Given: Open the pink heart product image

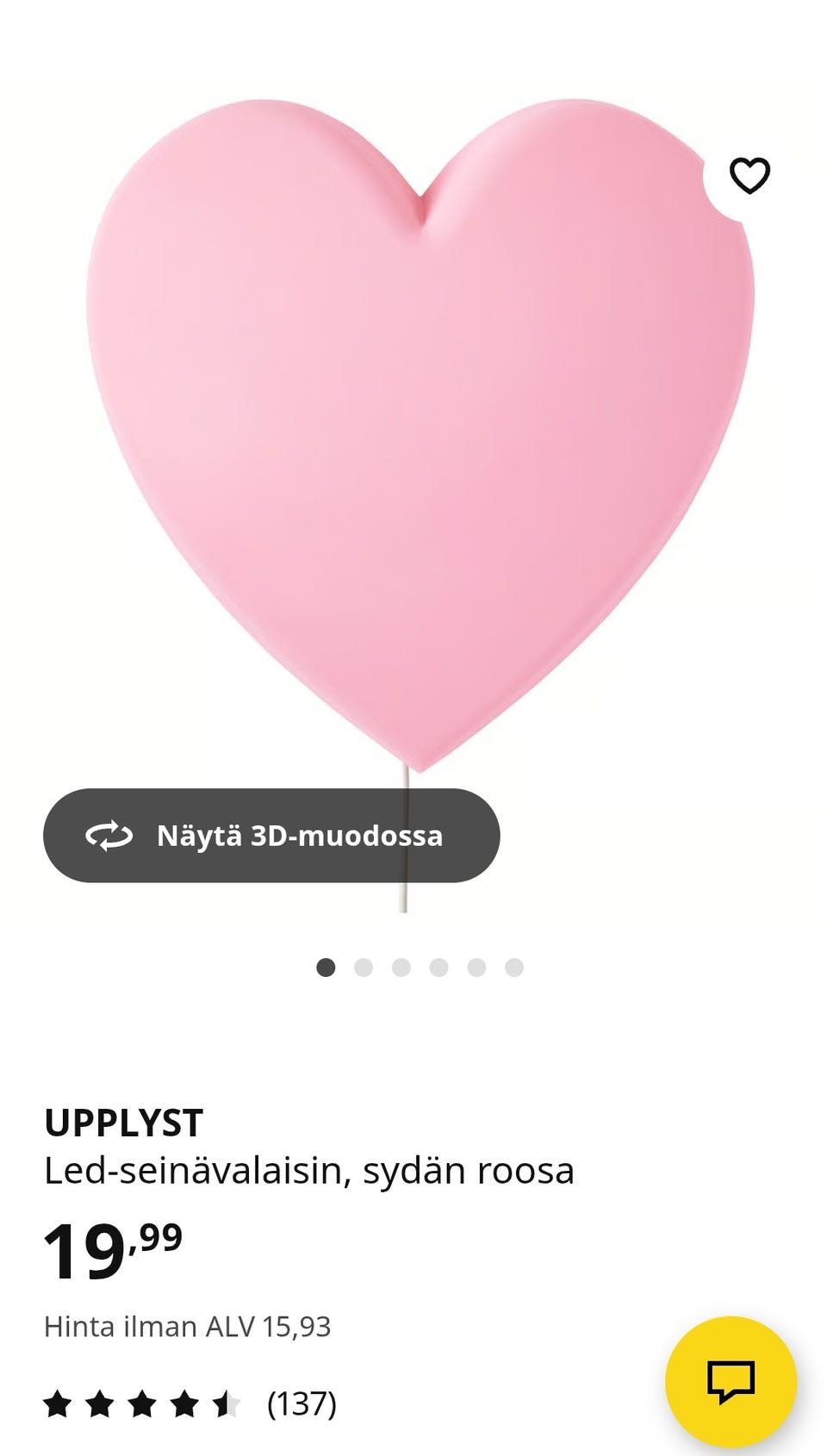Looking at the screenshot, I should [x=420, y=431].
